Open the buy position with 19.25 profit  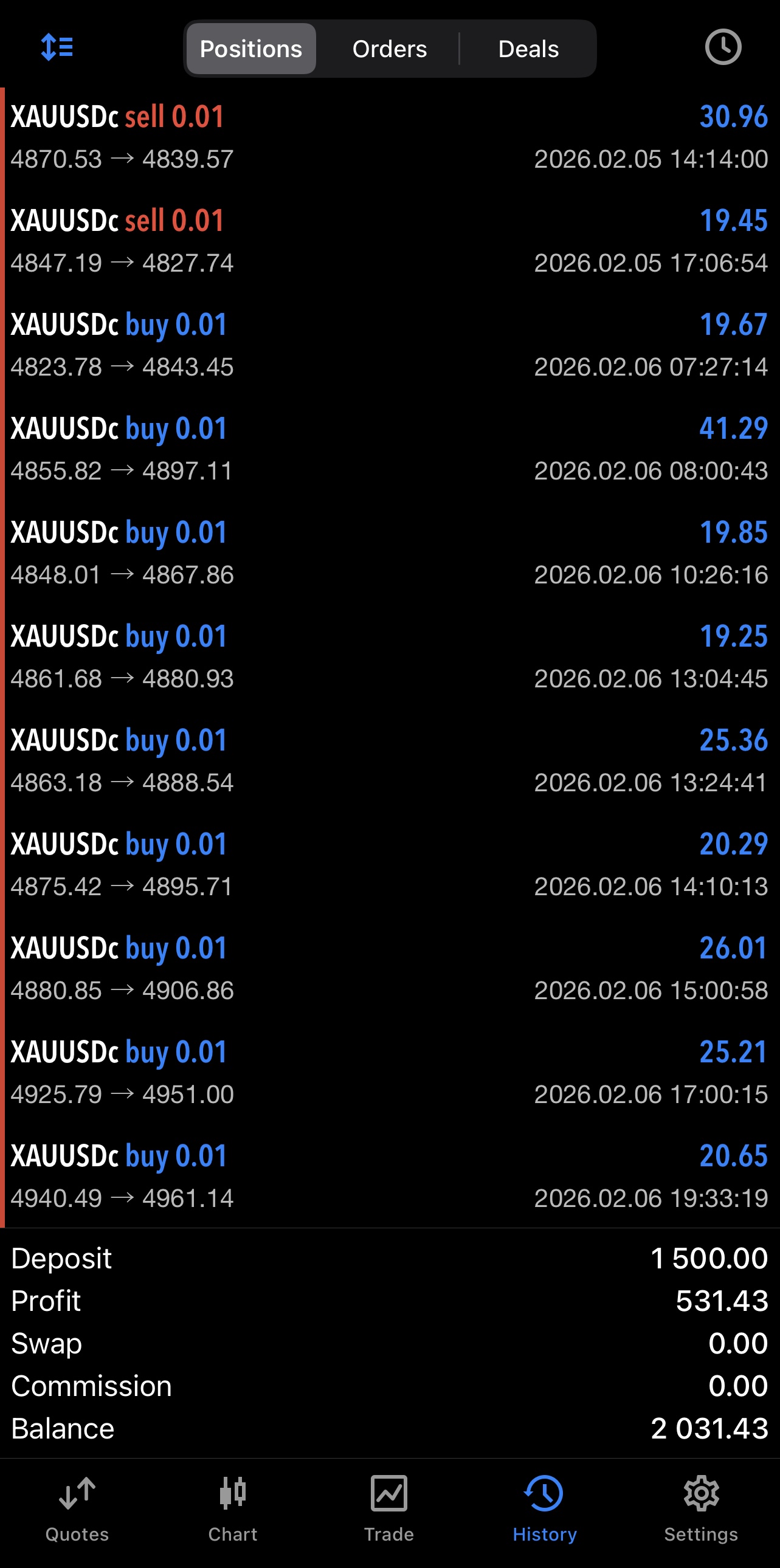tap(390, 658)
